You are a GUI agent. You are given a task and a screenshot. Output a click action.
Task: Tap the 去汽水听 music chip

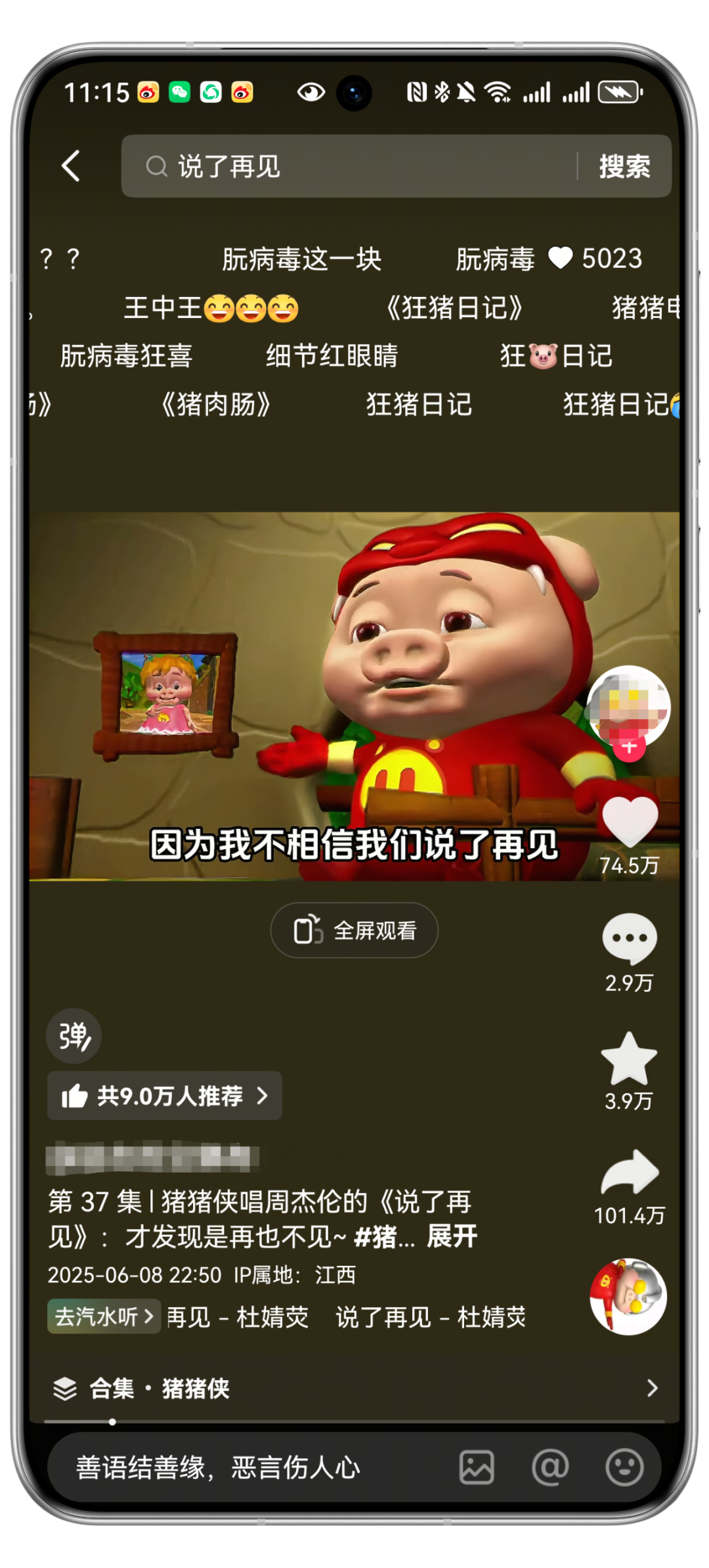pos(104,1316)
